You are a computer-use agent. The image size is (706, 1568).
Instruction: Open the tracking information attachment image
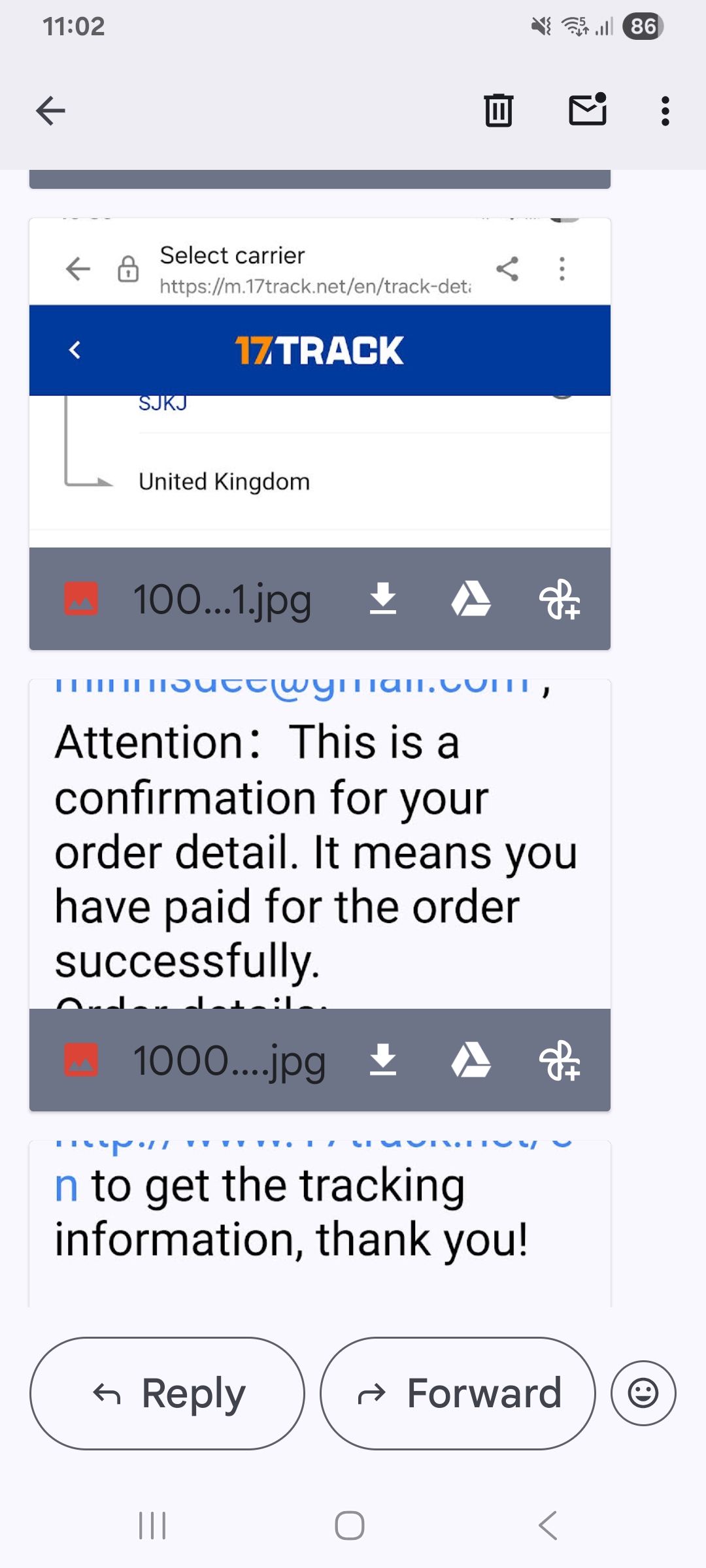click(x=320, y=1222)
